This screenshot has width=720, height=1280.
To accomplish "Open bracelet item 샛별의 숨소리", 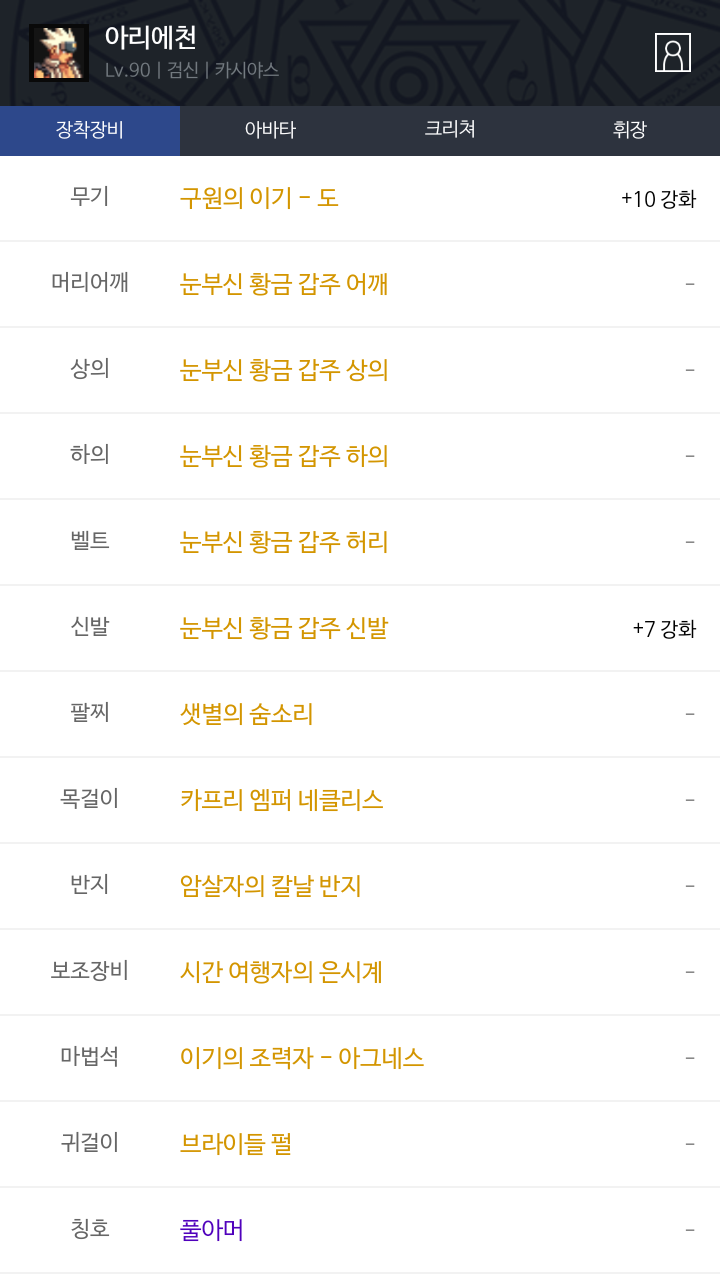I will pos(247,714).
